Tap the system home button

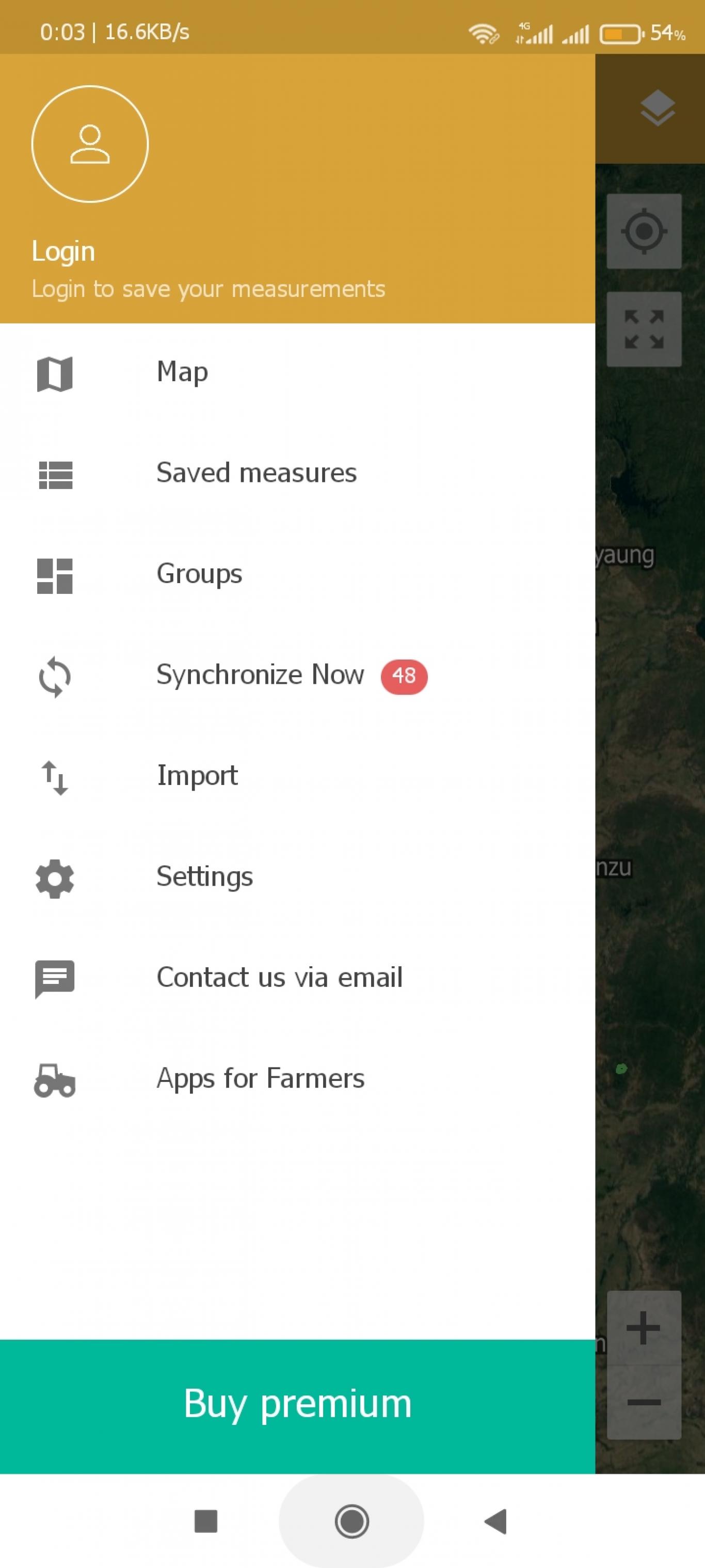tap(351, 1521)
